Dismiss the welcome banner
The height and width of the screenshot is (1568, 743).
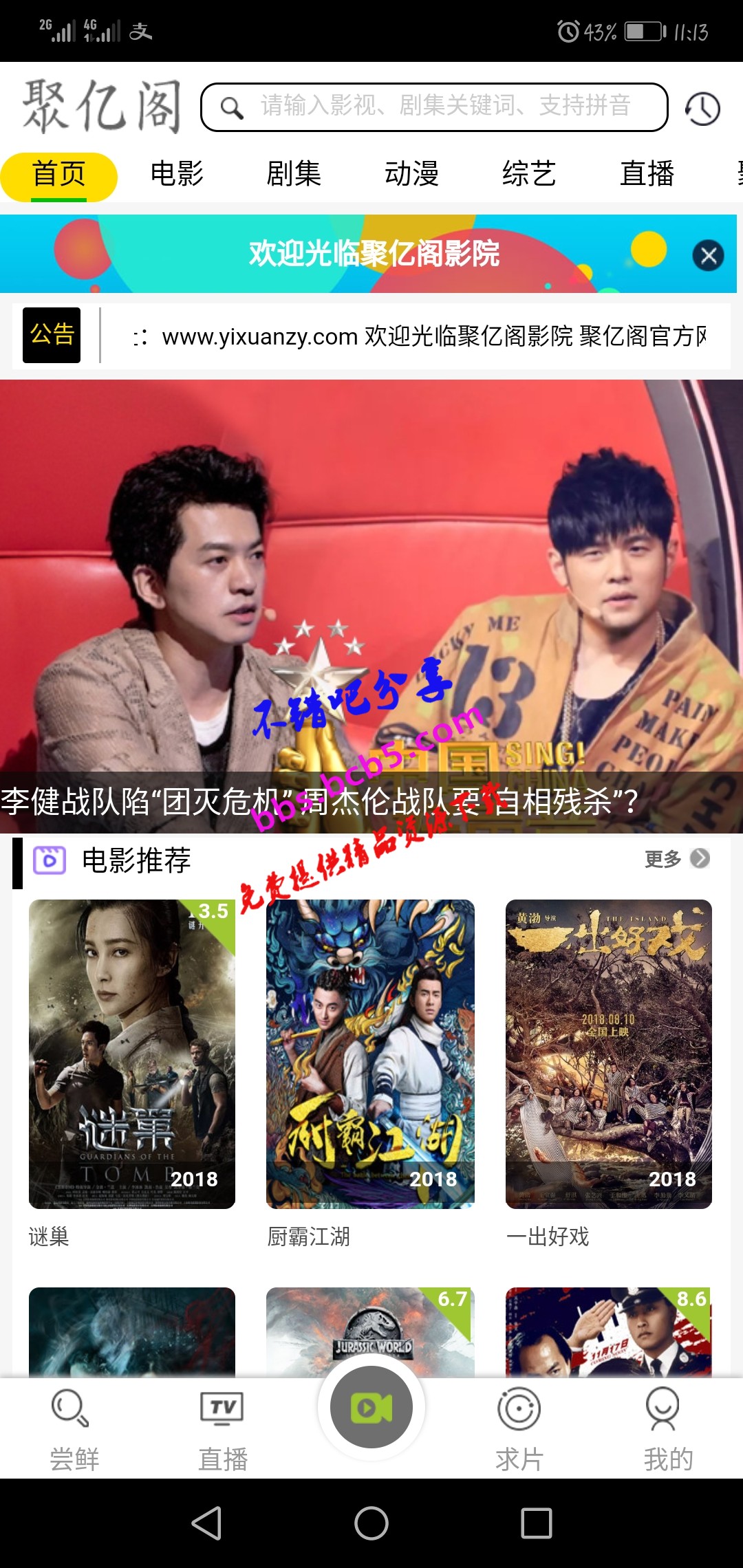(x=708, y=256)
